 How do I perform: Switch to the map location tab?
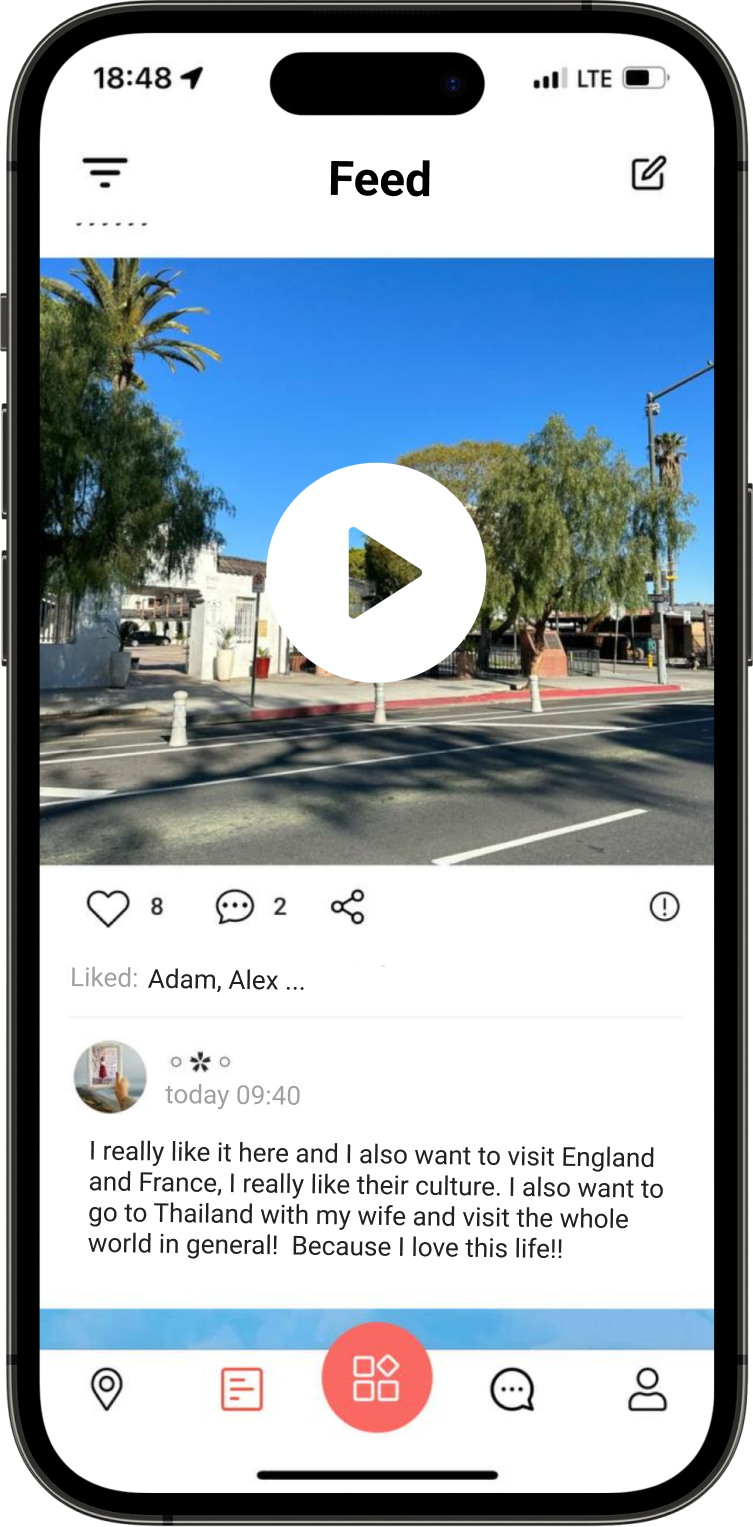(107, 1390)
